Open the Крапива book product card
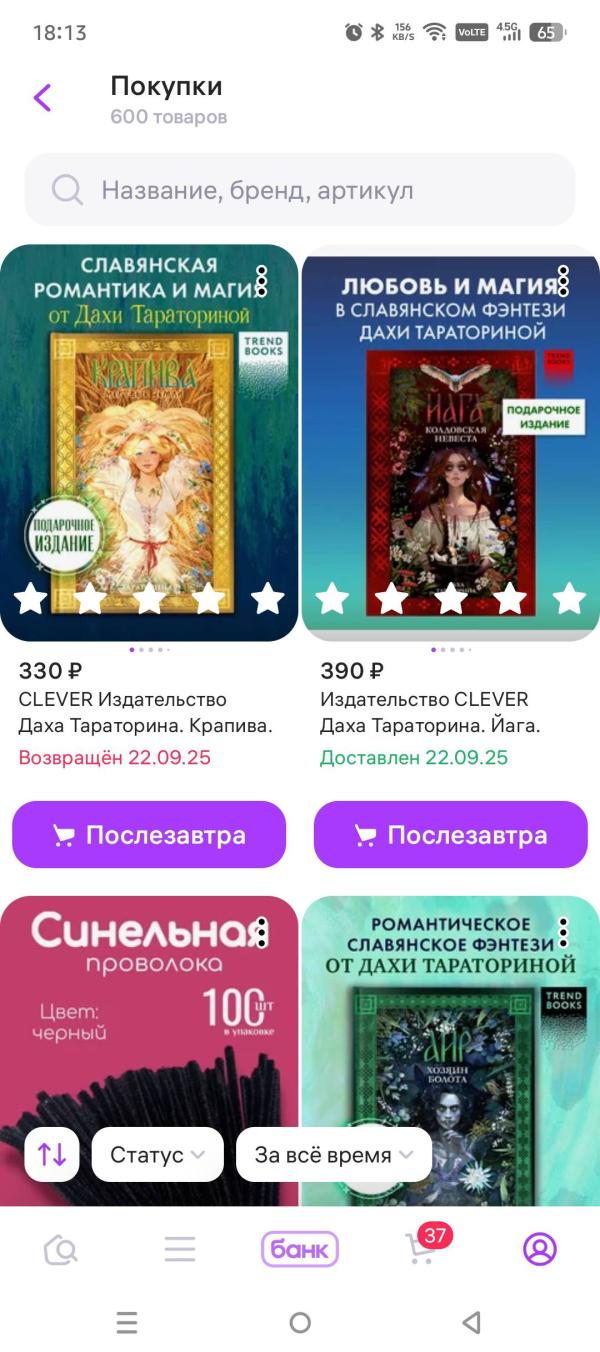Viewport: 600px width, 1352px height. coord(149,443)
